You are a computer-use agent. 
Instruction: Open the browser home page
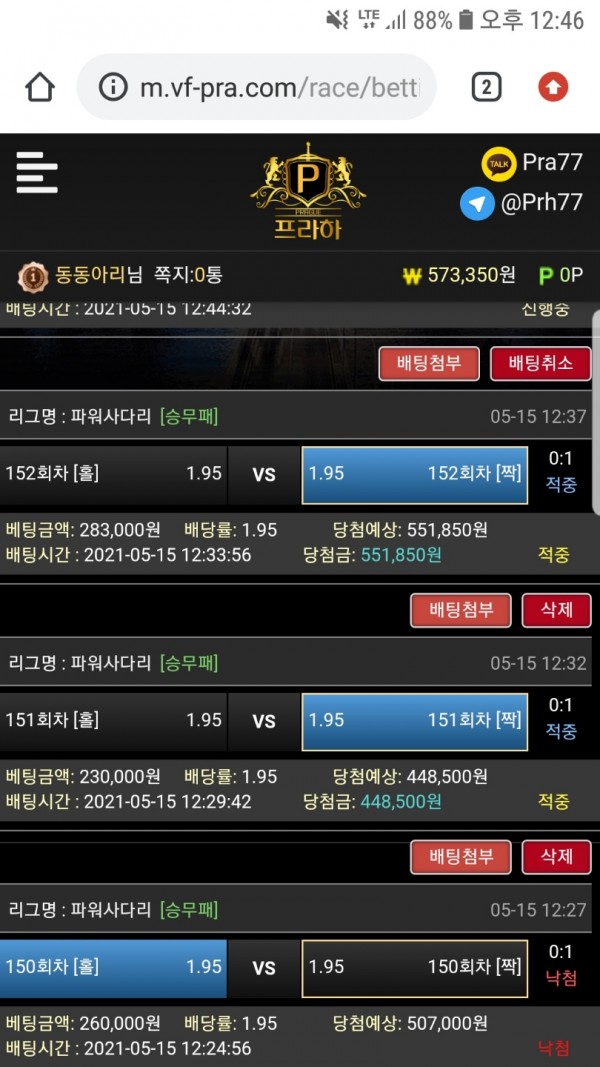(x=39, y=87)
